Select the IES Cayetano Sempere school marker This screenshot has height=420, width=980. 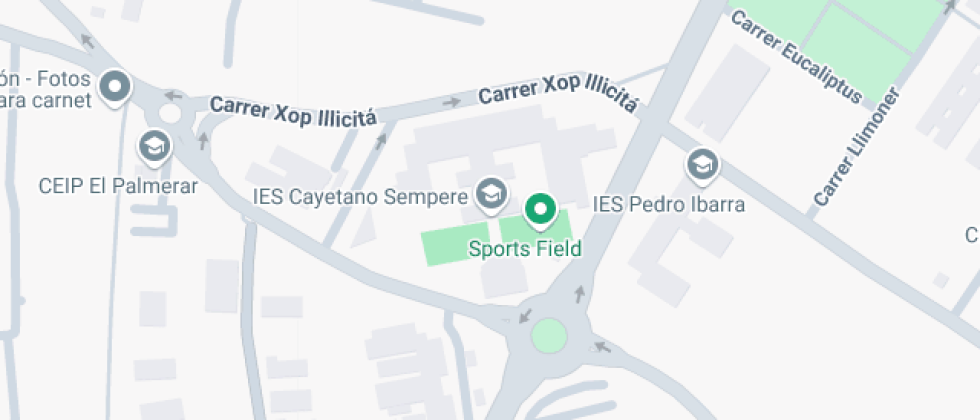pyautogui.click(x=490, y=194)
